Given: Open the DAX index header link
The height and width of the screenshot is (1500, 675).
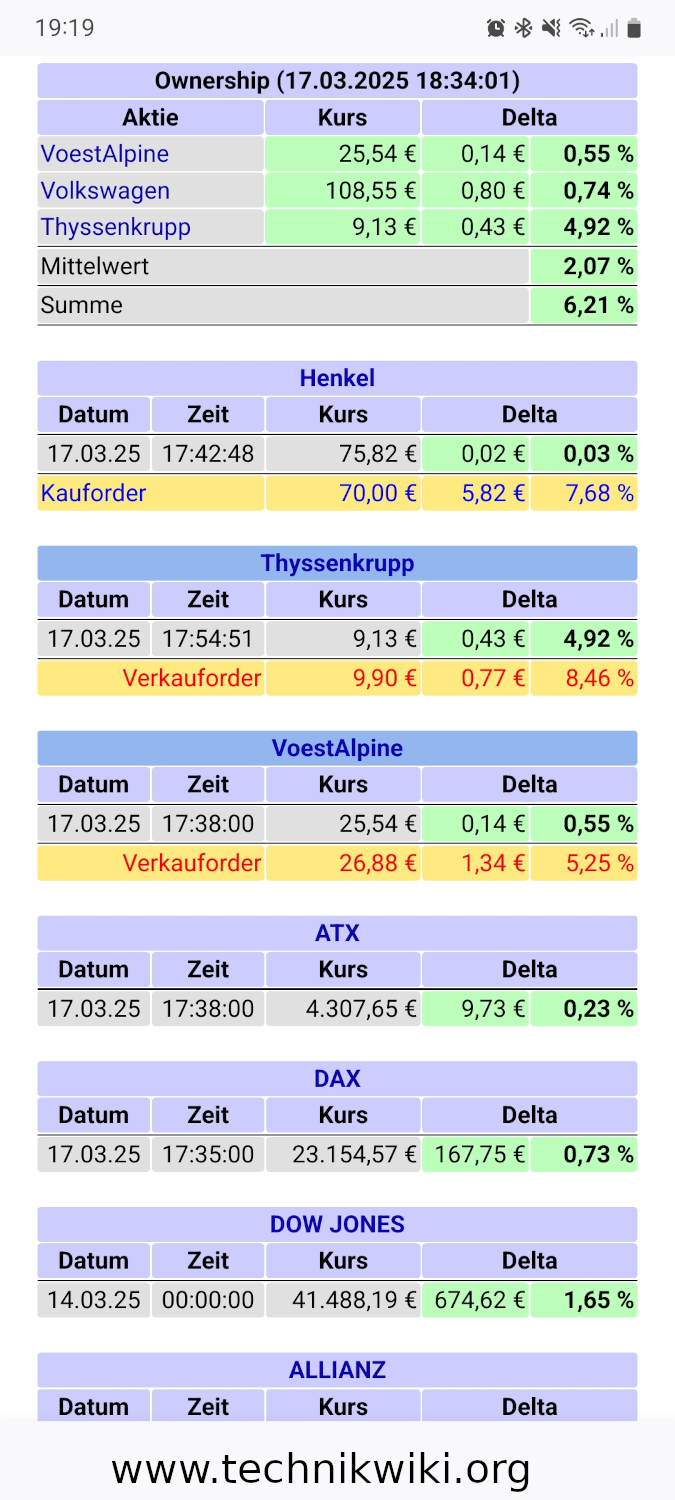Looking at the screenshot, I should 337,1079.
